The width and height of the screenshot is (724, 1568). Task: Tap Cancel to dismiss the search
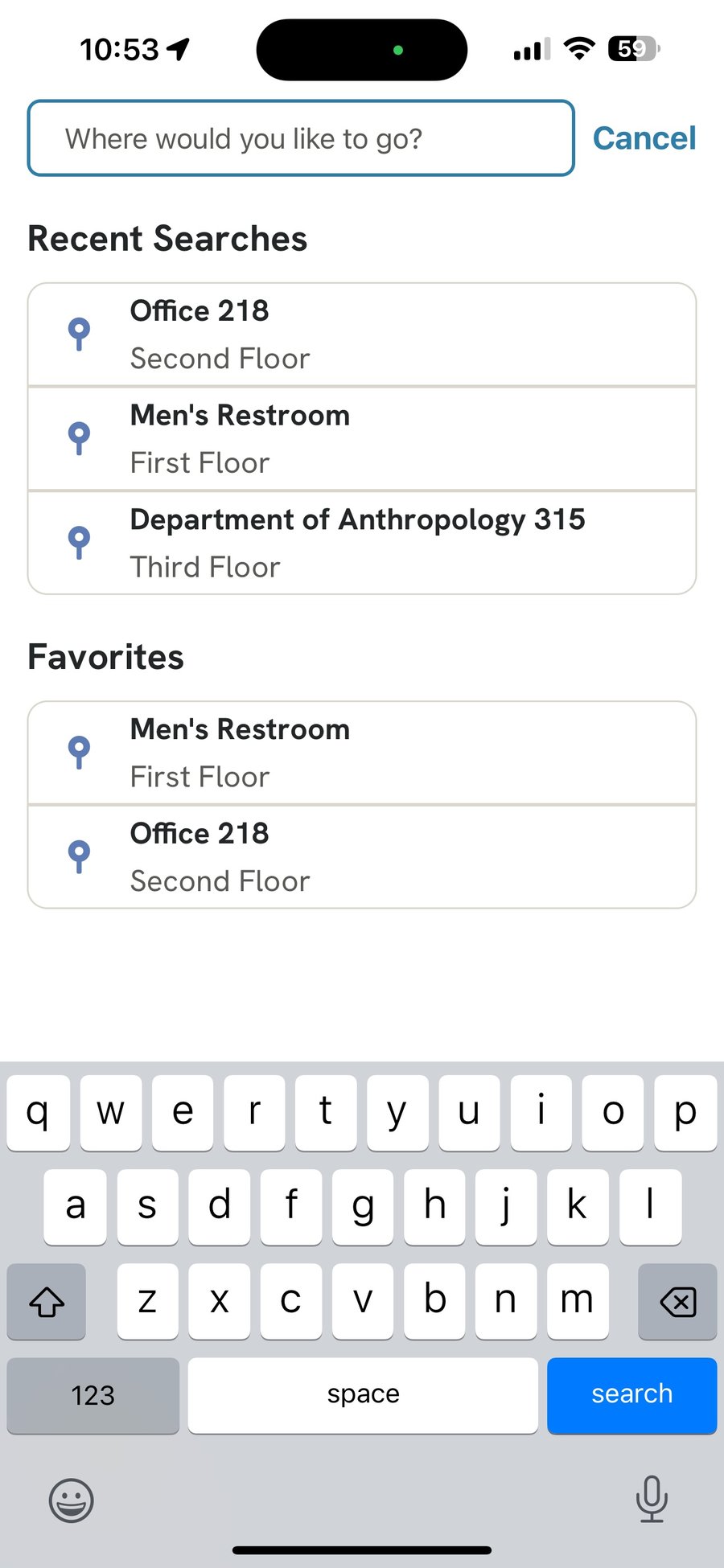click(644, 138)
